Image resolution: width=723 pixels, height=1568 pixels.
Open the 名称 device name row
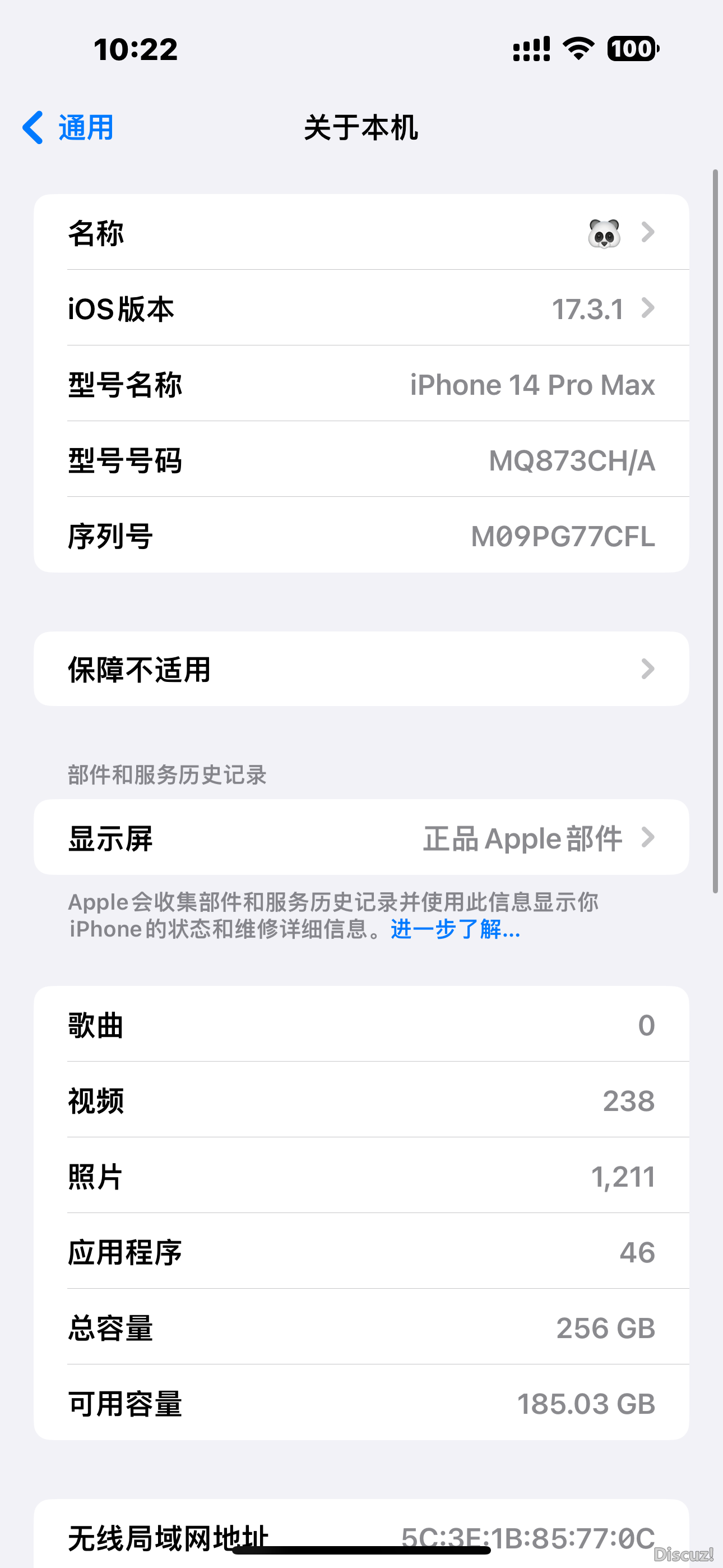click(x=361, y=233)
